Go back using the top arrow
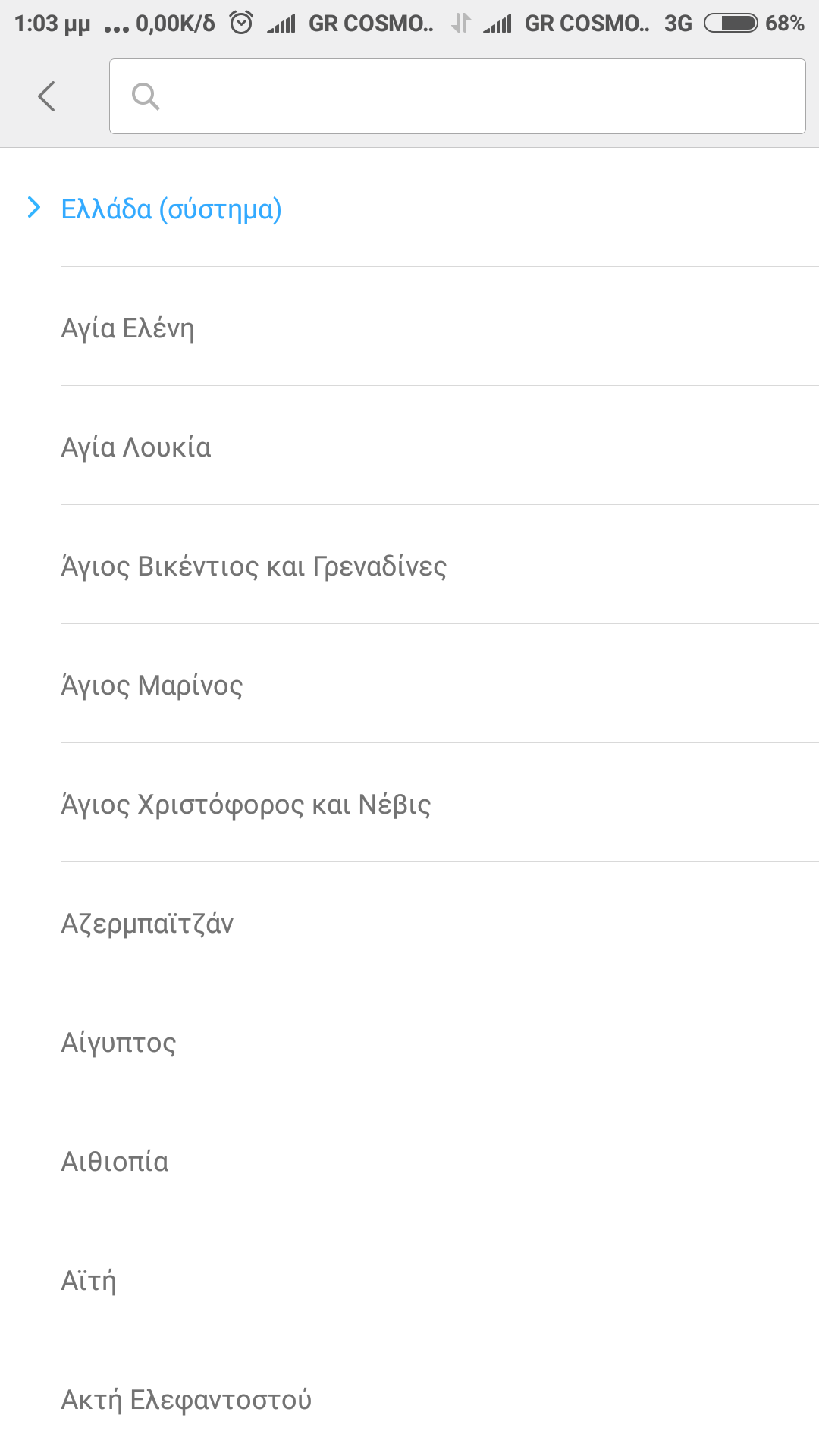 point(47,96)
